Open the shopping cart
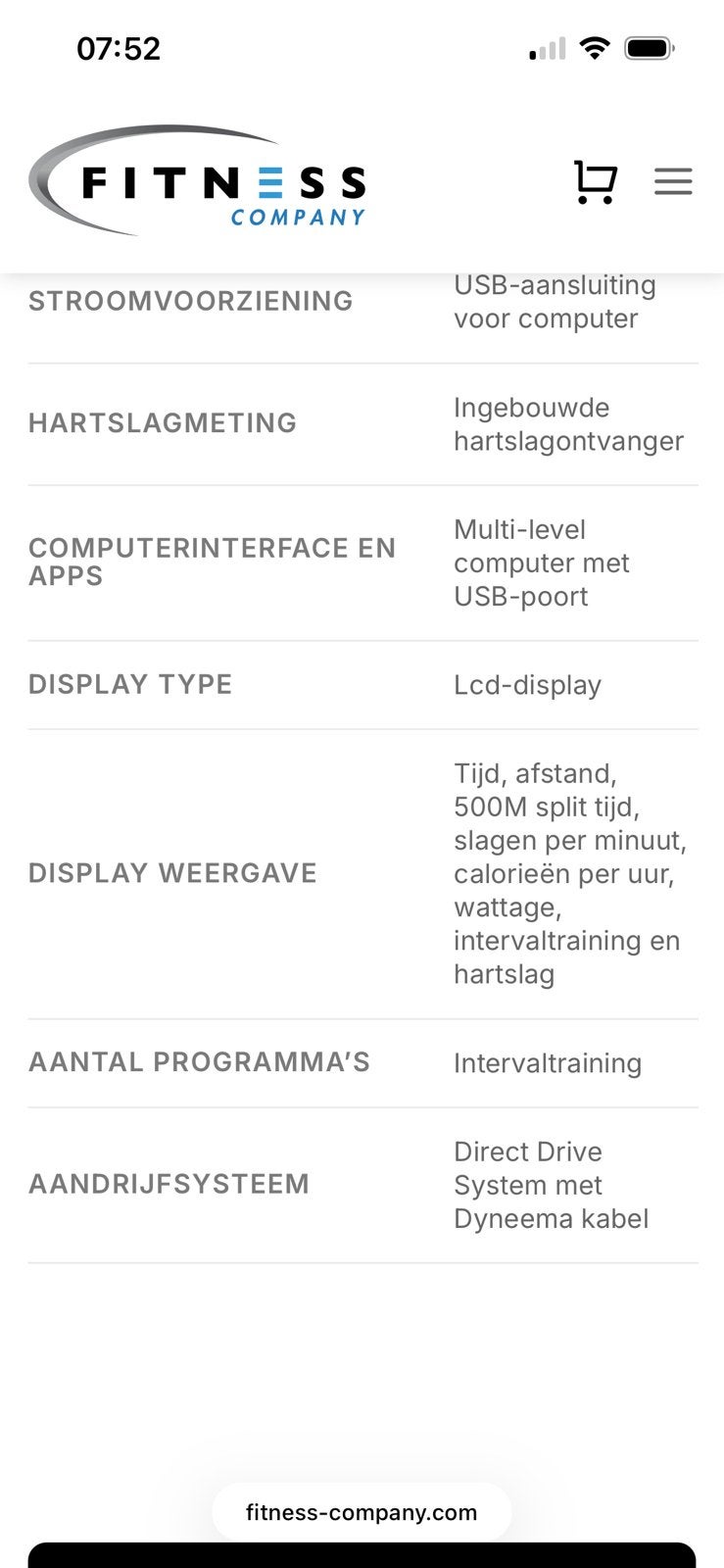This screenshot has height=1568, width=724. tap(595, 182)
